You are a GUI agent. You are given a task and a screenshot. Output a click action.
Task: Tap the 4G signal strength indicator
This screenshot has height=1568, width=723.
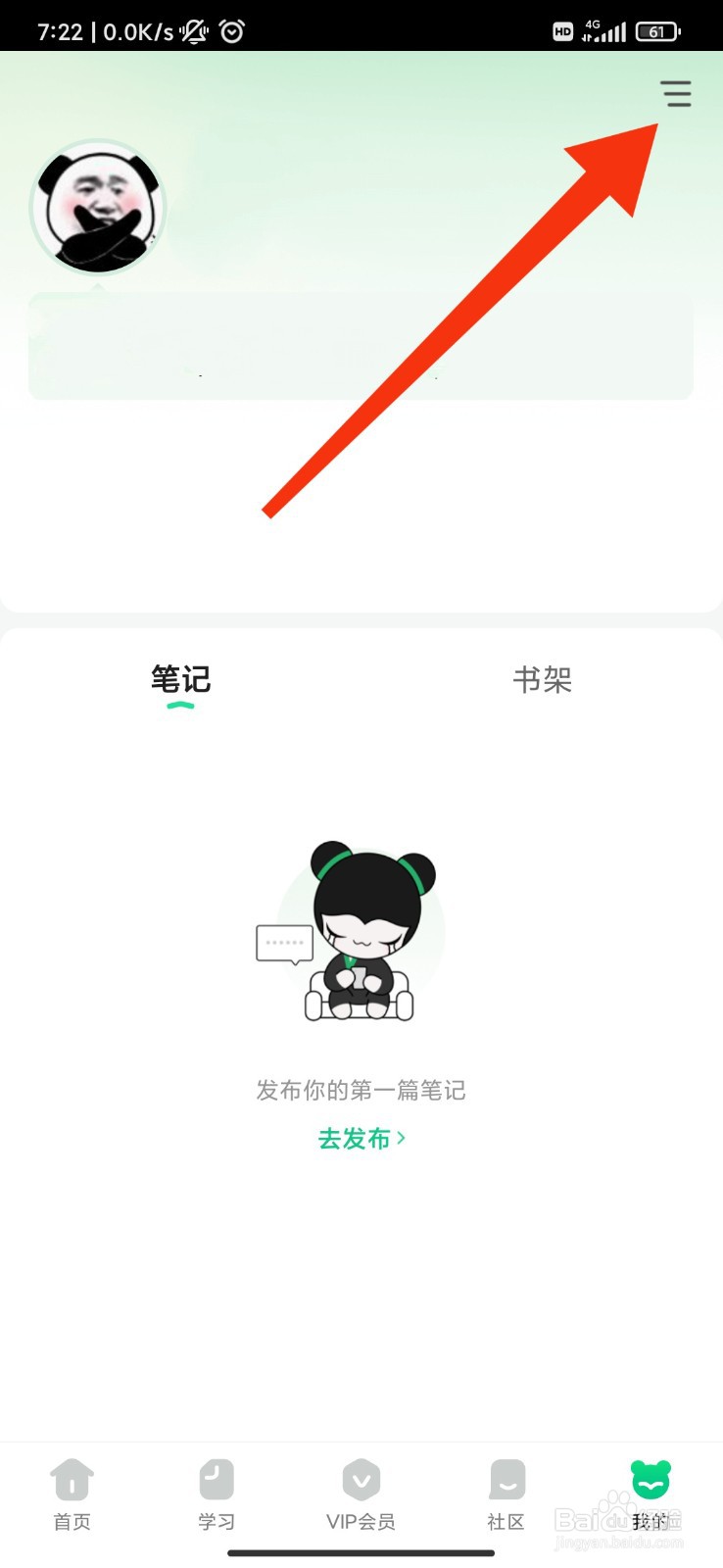(603, 30)
